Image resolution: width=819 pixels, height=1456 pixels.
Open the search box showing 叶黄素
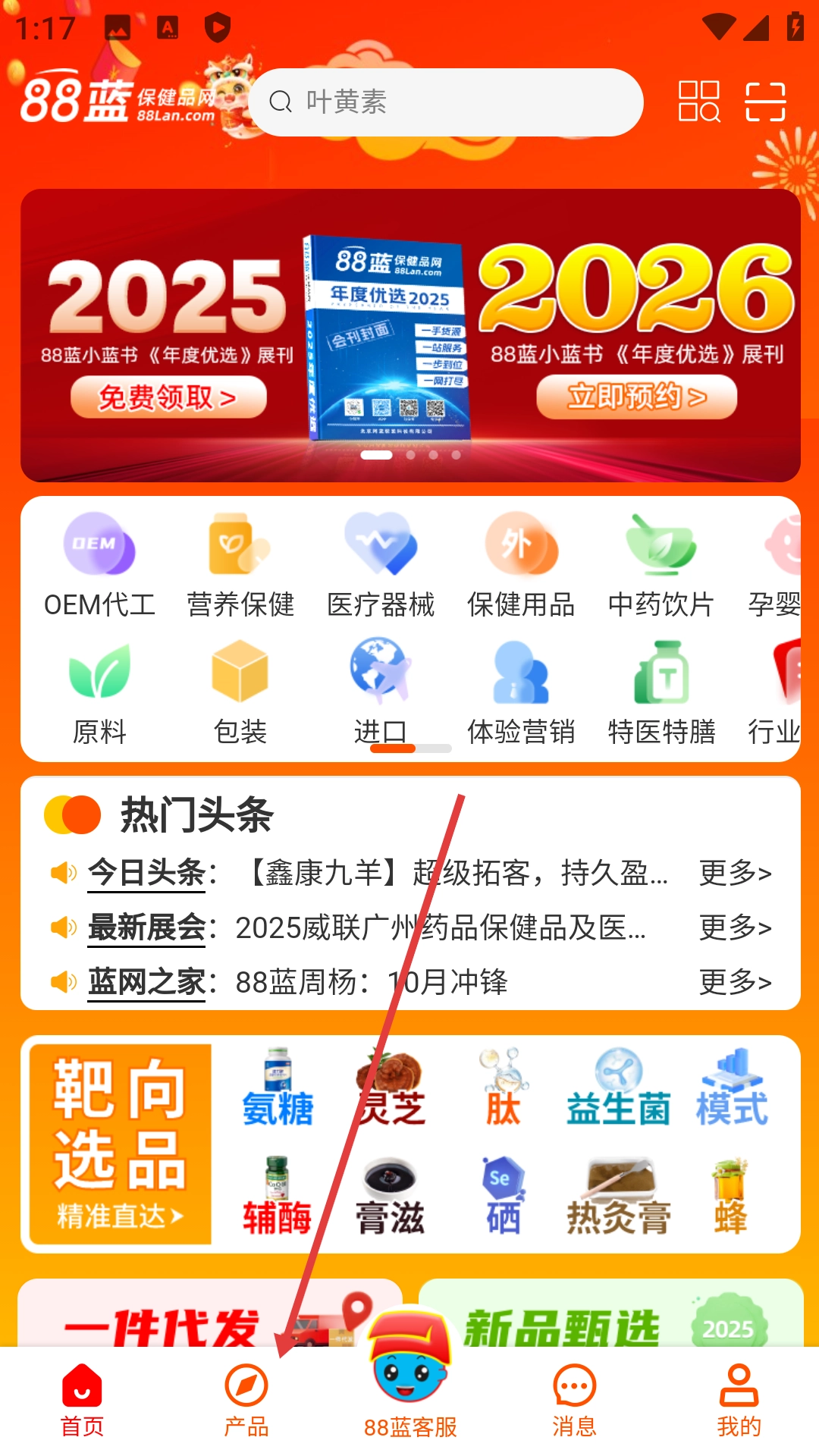tap(446, 102)
